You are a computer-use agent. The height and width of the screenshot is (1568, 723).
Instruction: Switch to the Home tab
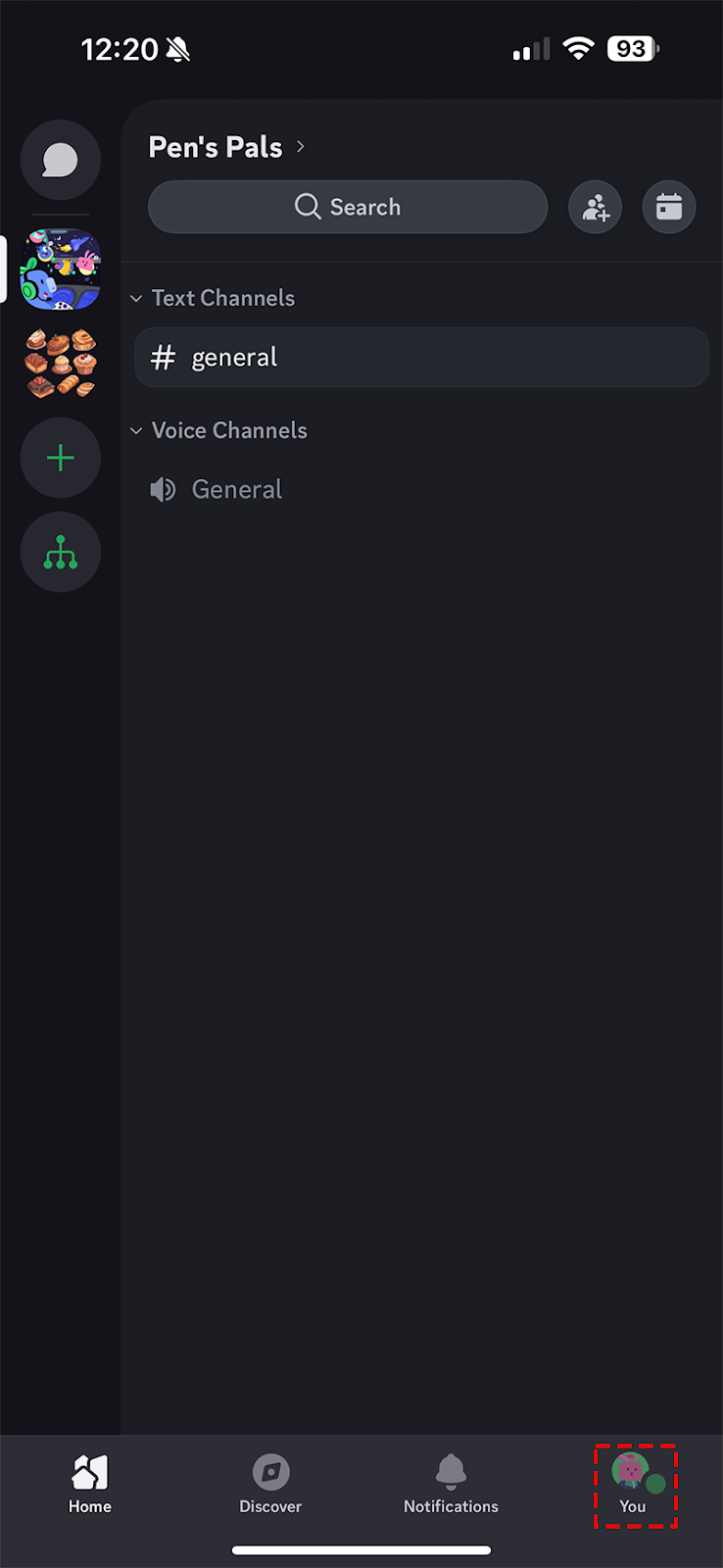point(90,1484)
